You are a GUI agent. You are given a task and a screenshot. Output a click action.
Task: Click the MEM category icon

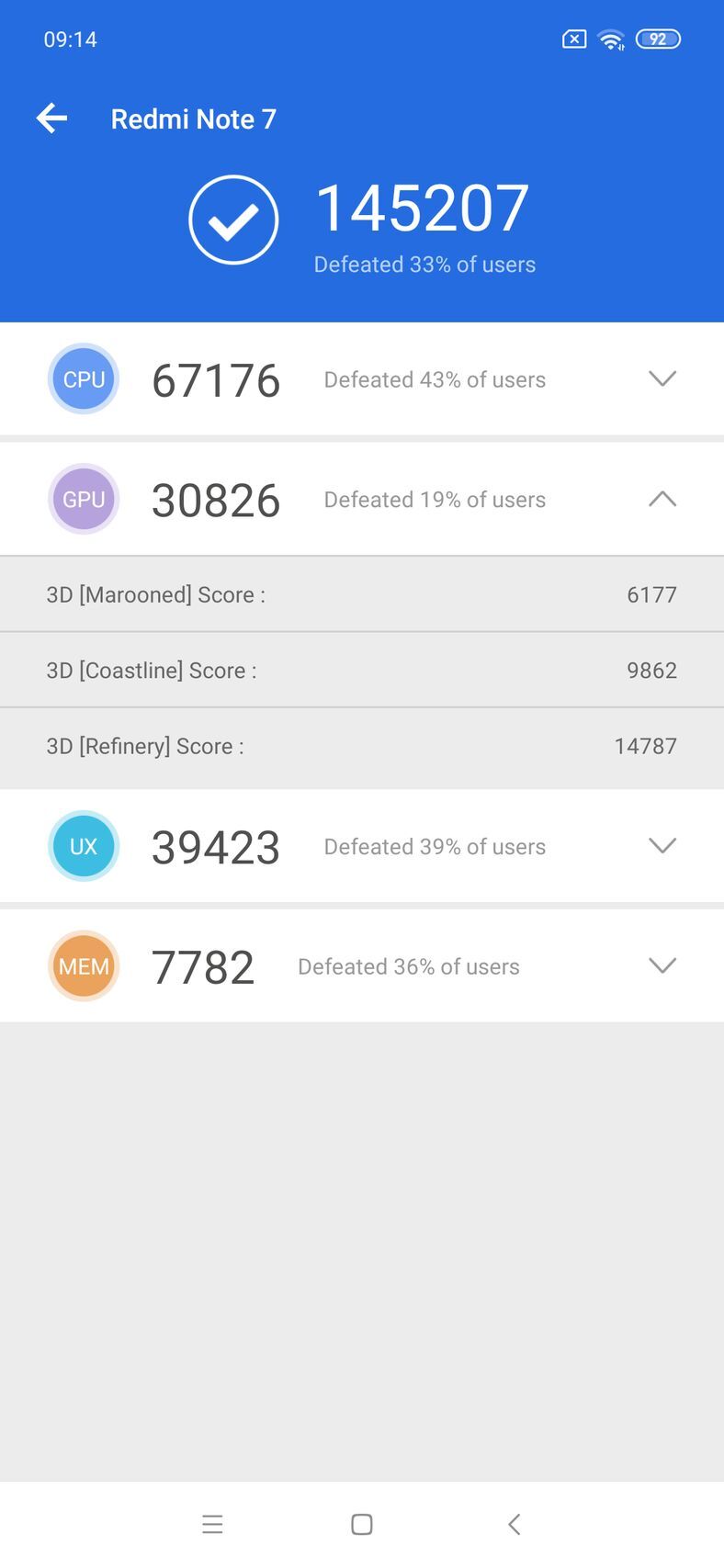click(84, 965)
